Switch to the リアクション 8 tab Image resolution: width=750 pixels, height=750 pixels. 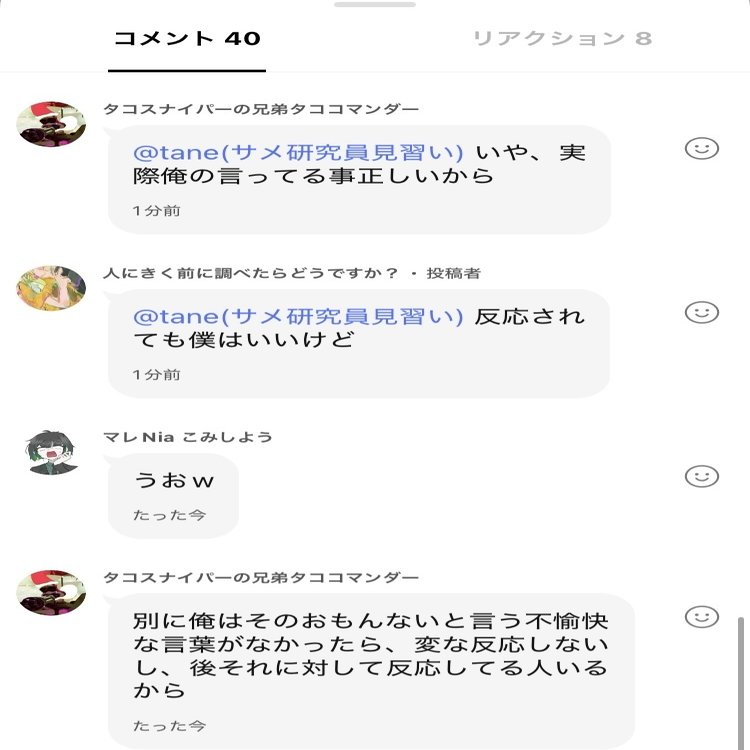pos(561,39)
